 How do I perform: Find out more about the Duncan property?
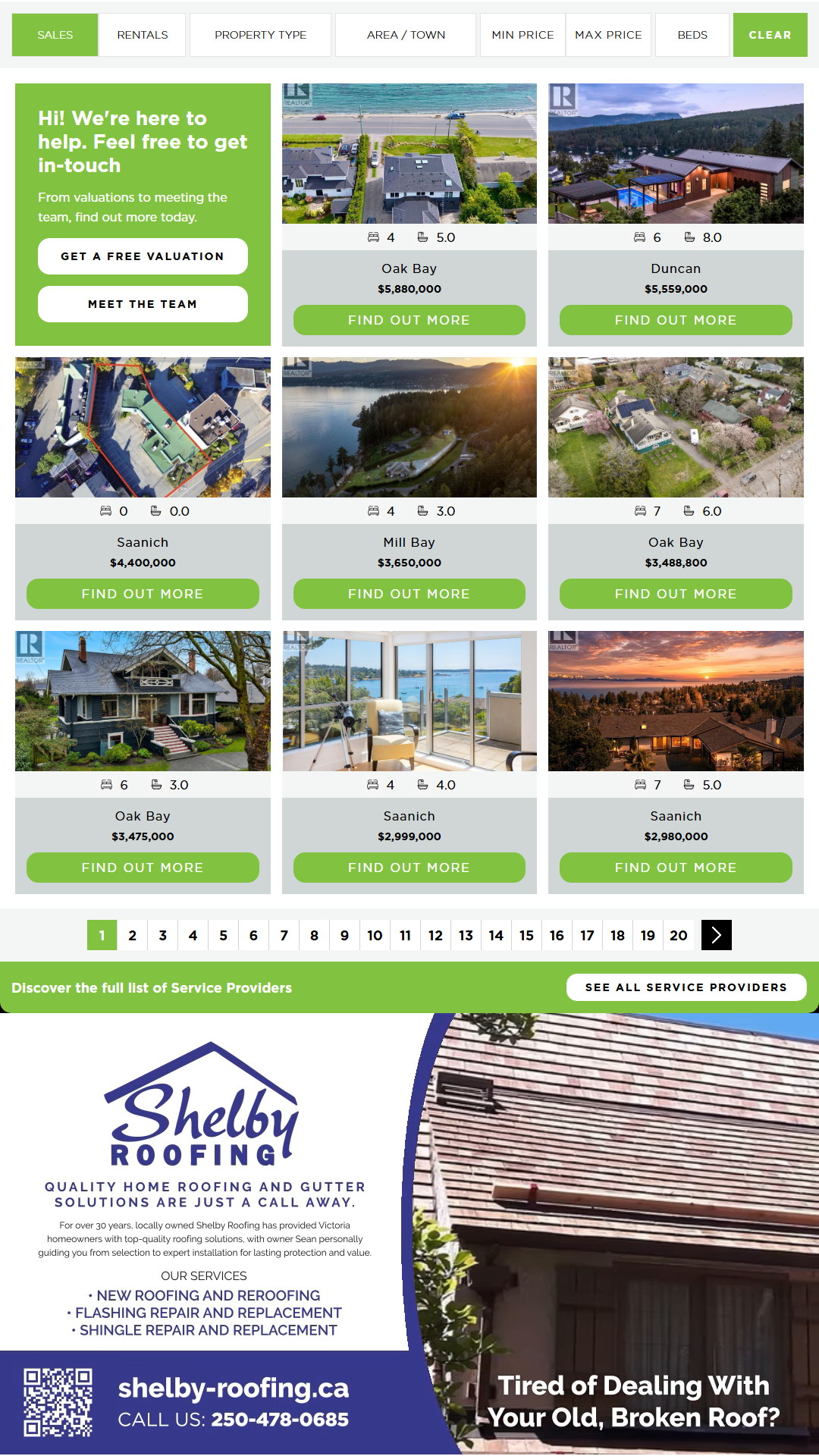tap(676, 320)
